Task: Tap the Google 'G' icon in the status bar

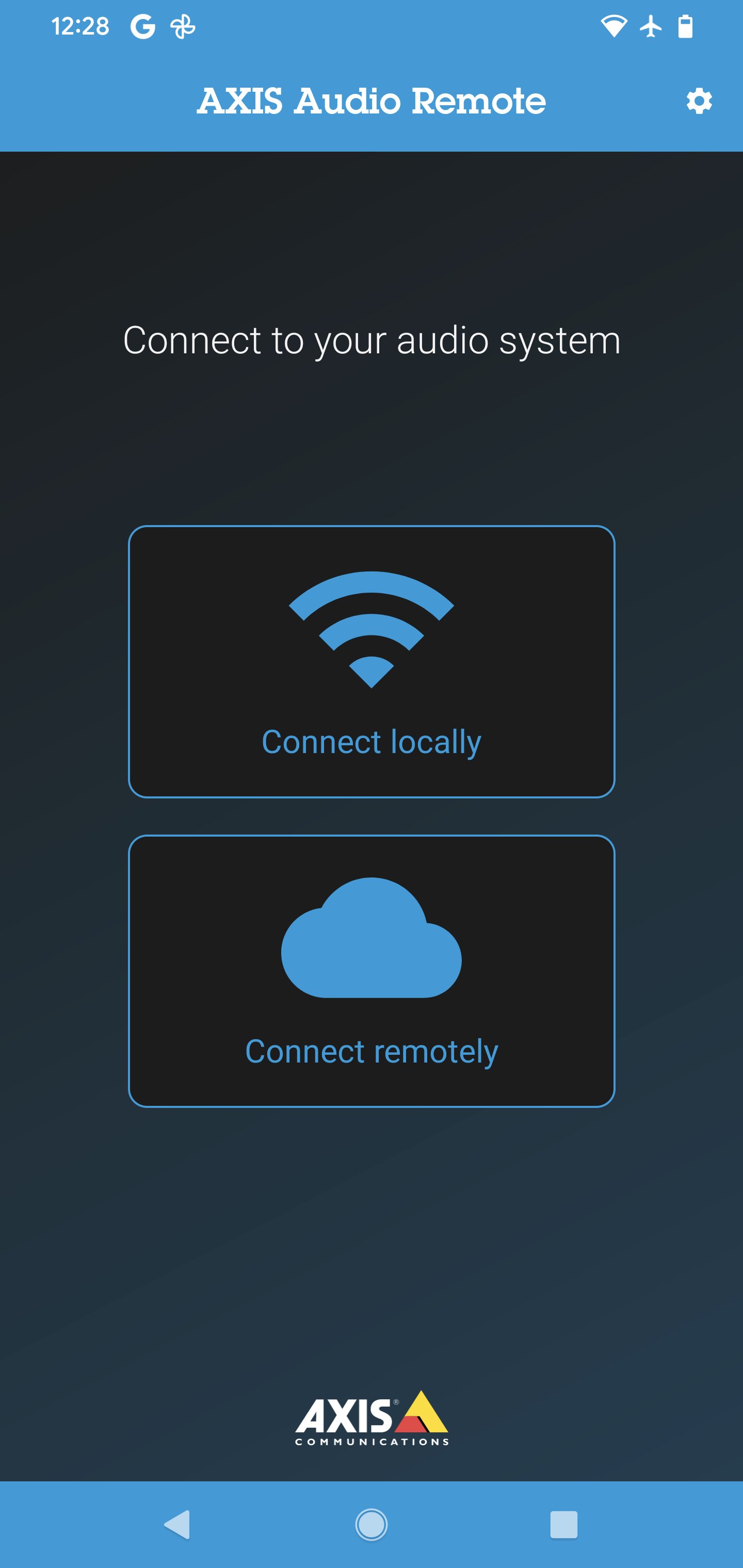Action: [142, 26]
